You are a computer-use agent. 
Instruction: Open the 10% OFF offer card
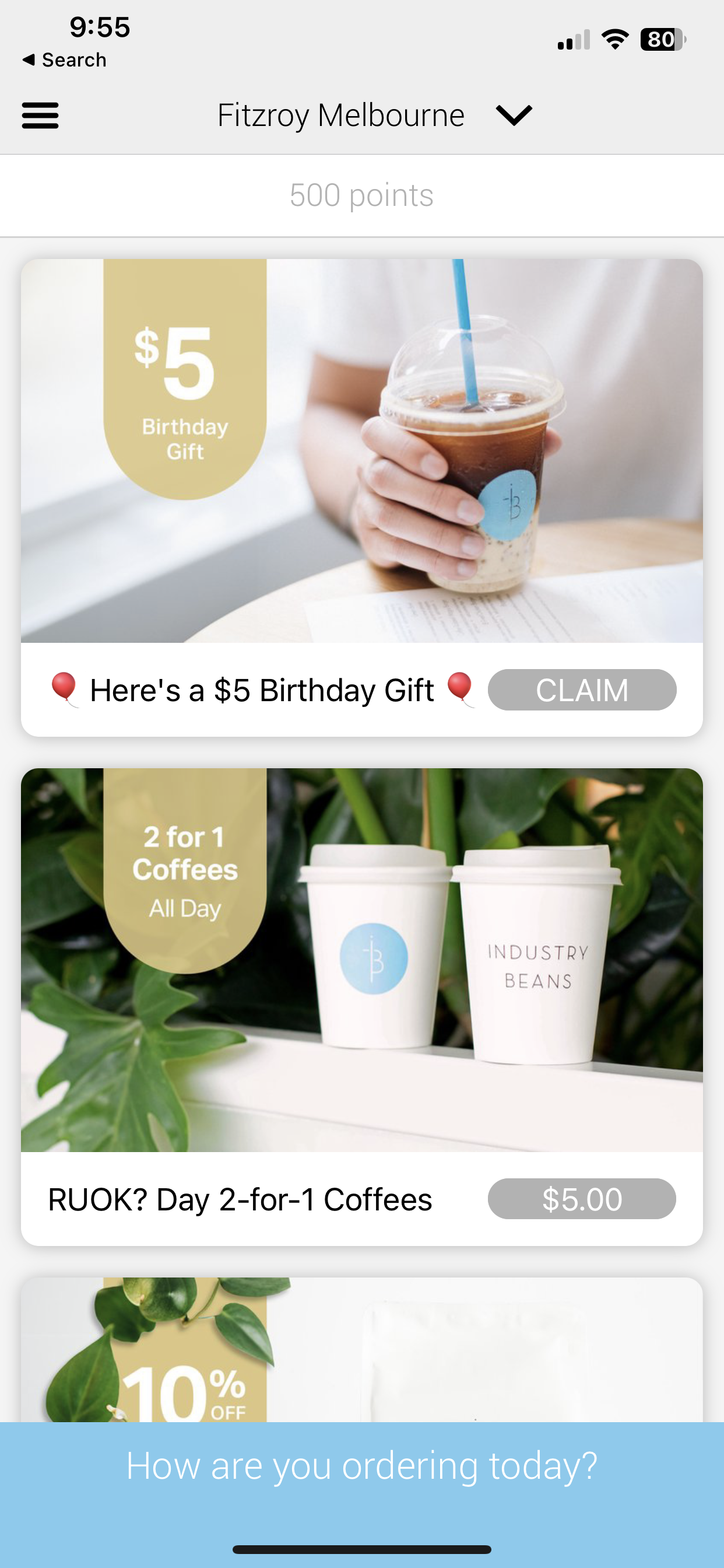pos(362,1349)
